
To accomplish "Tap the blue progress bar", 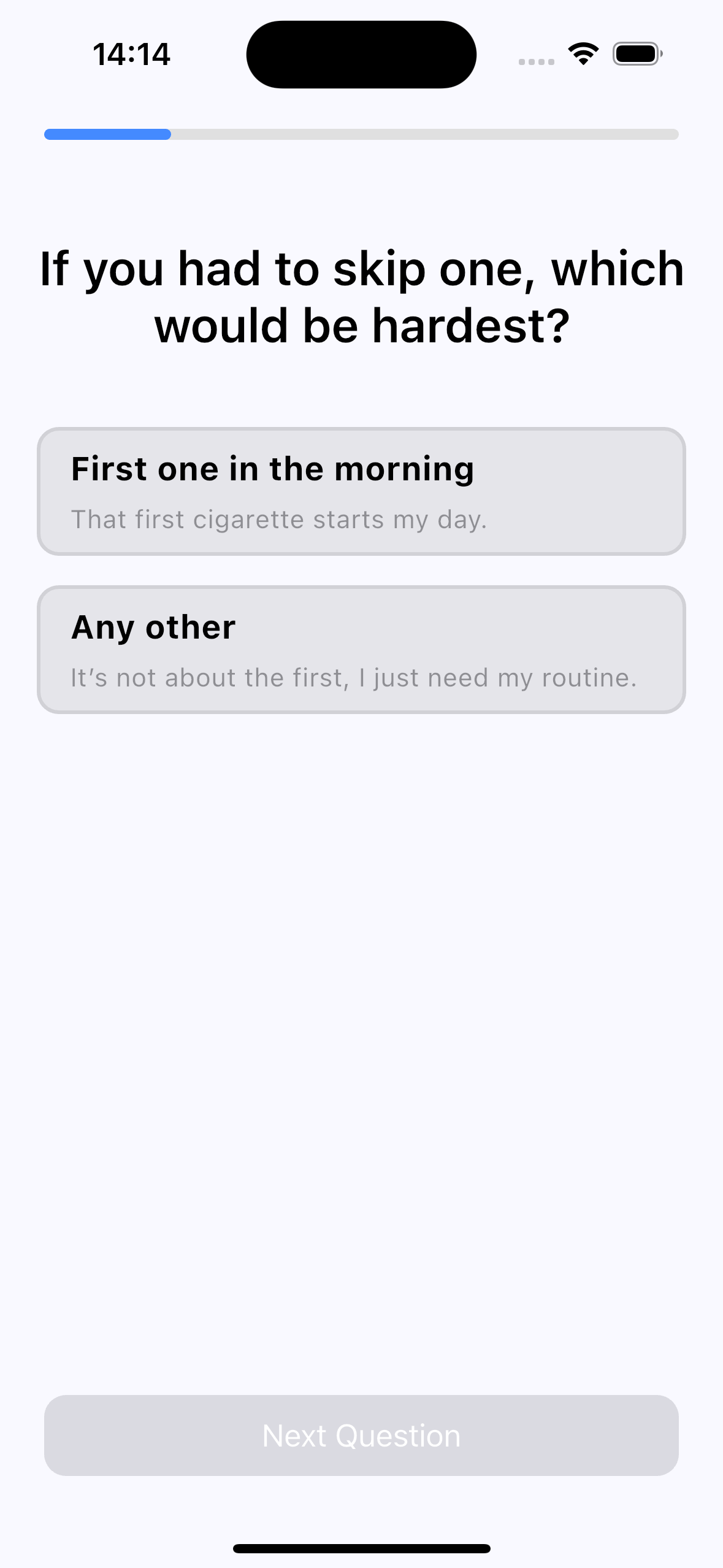I will point(107,135).
